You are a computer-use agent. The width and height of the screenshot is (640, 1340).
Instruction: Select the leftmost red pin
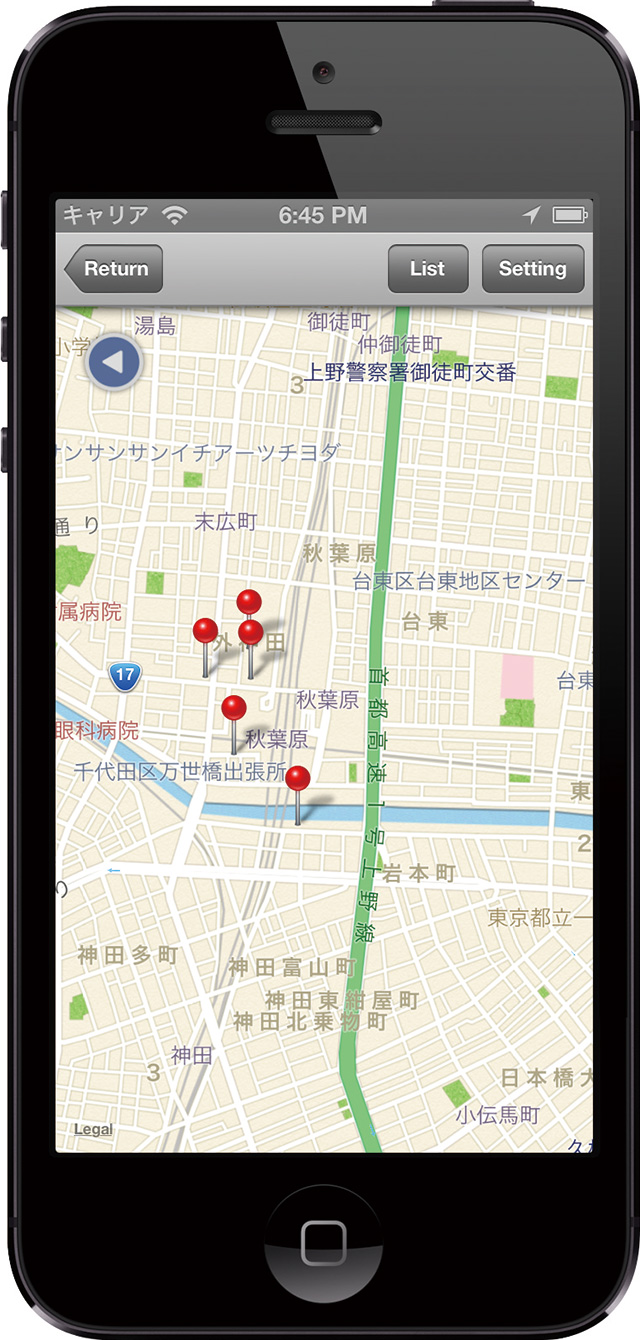(x=206, y=631)
